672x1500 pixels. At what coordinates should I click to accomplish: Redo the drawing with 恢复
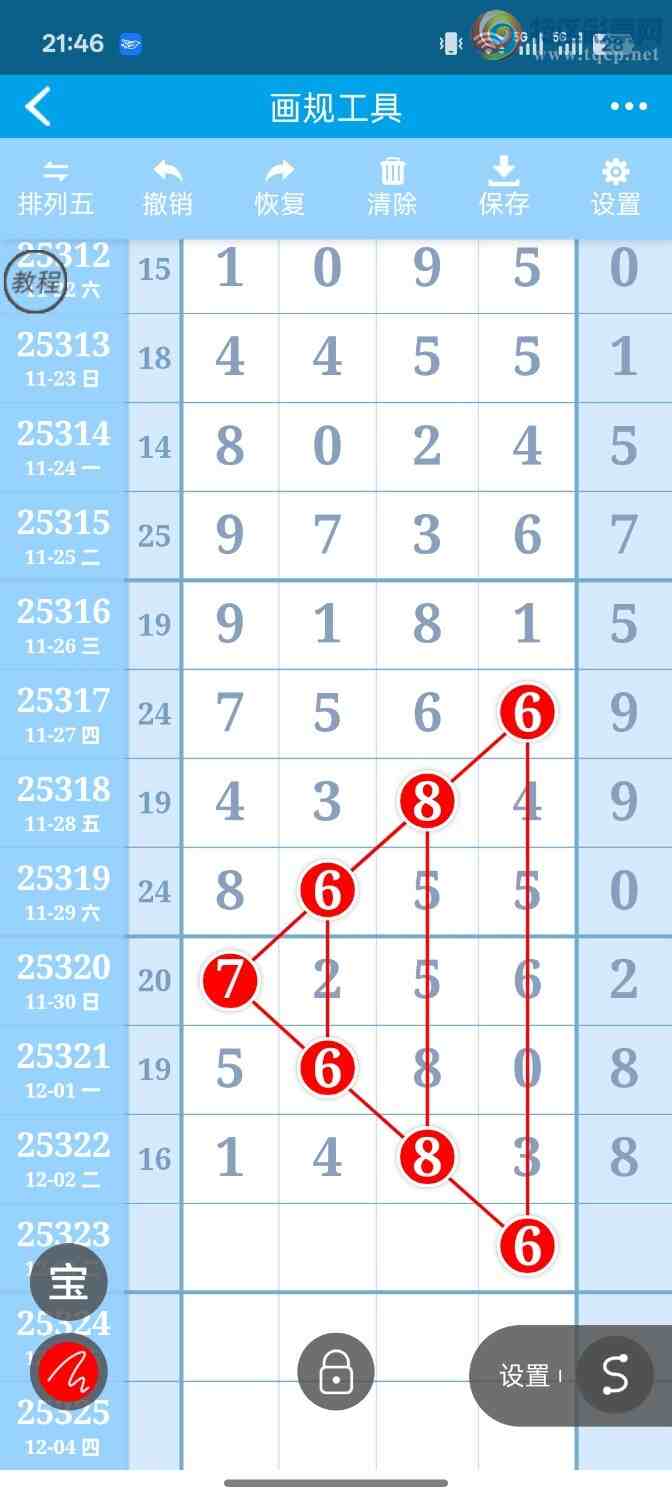click(x=280, y=188)
